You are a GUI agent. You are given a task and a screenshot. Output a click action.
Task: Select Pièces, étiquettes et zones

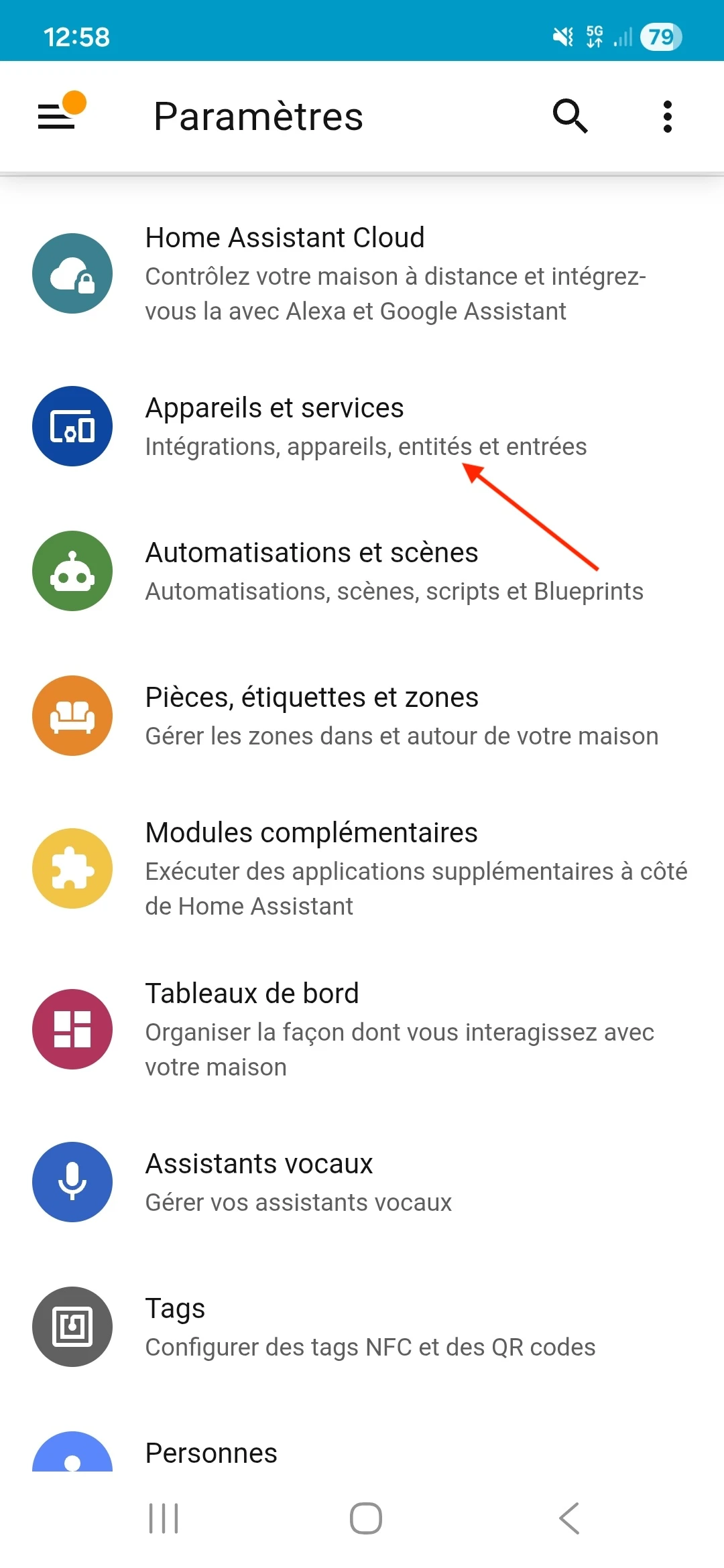[x=362, y=716]
